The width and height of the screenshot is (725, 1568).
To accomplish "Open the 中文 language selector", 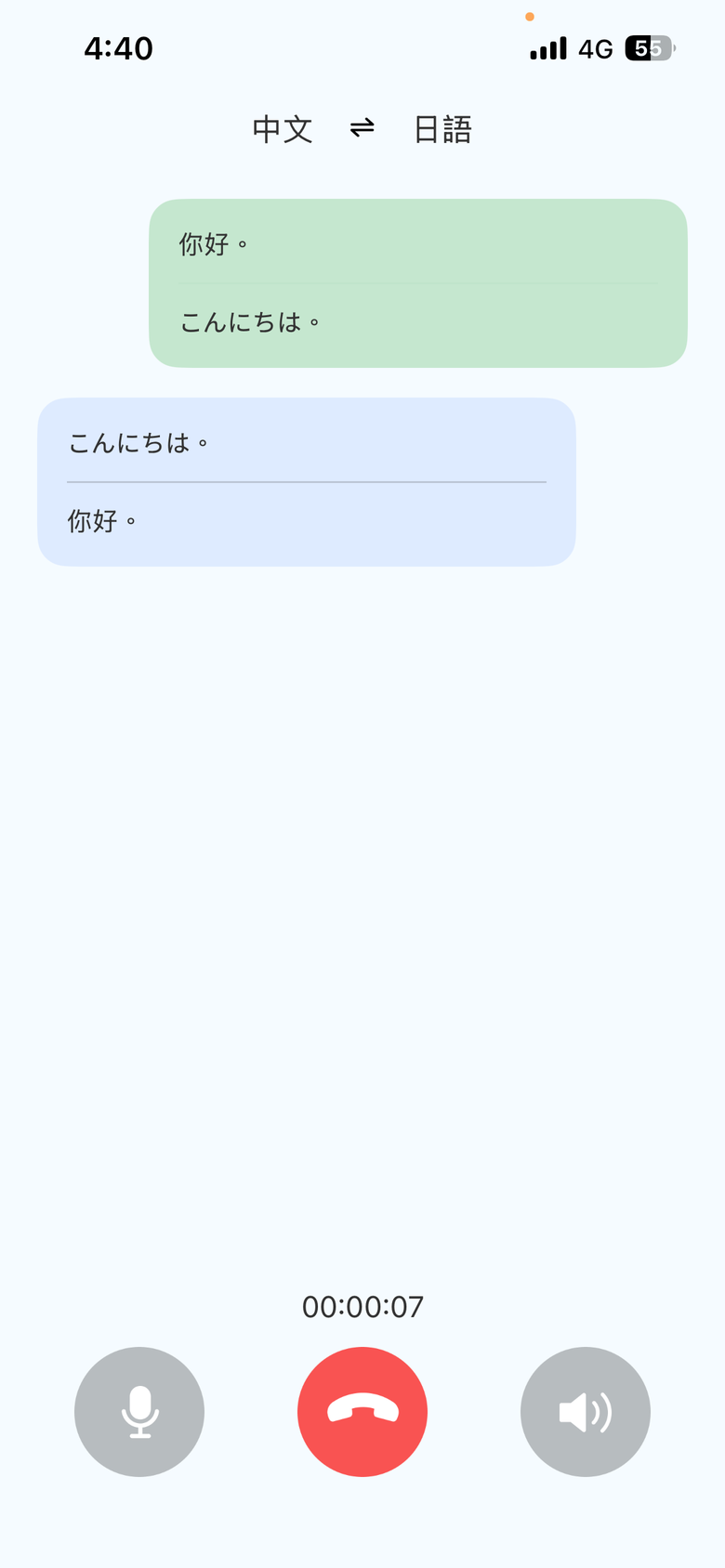I will (x=282, y=129).
